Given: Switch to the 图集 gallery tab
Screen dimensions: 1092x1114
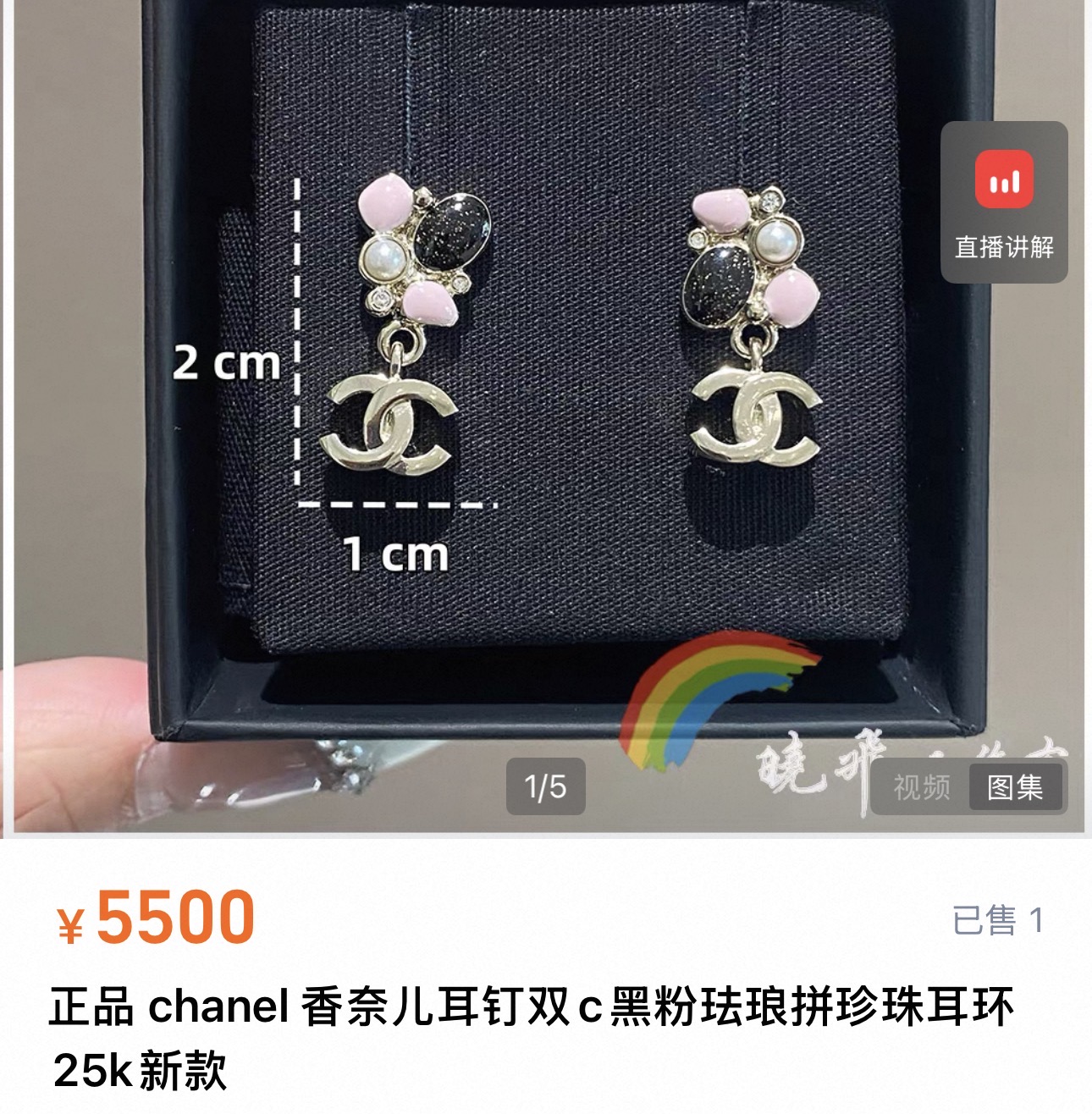Looking at the screenshot, I should click(1015, 787).
